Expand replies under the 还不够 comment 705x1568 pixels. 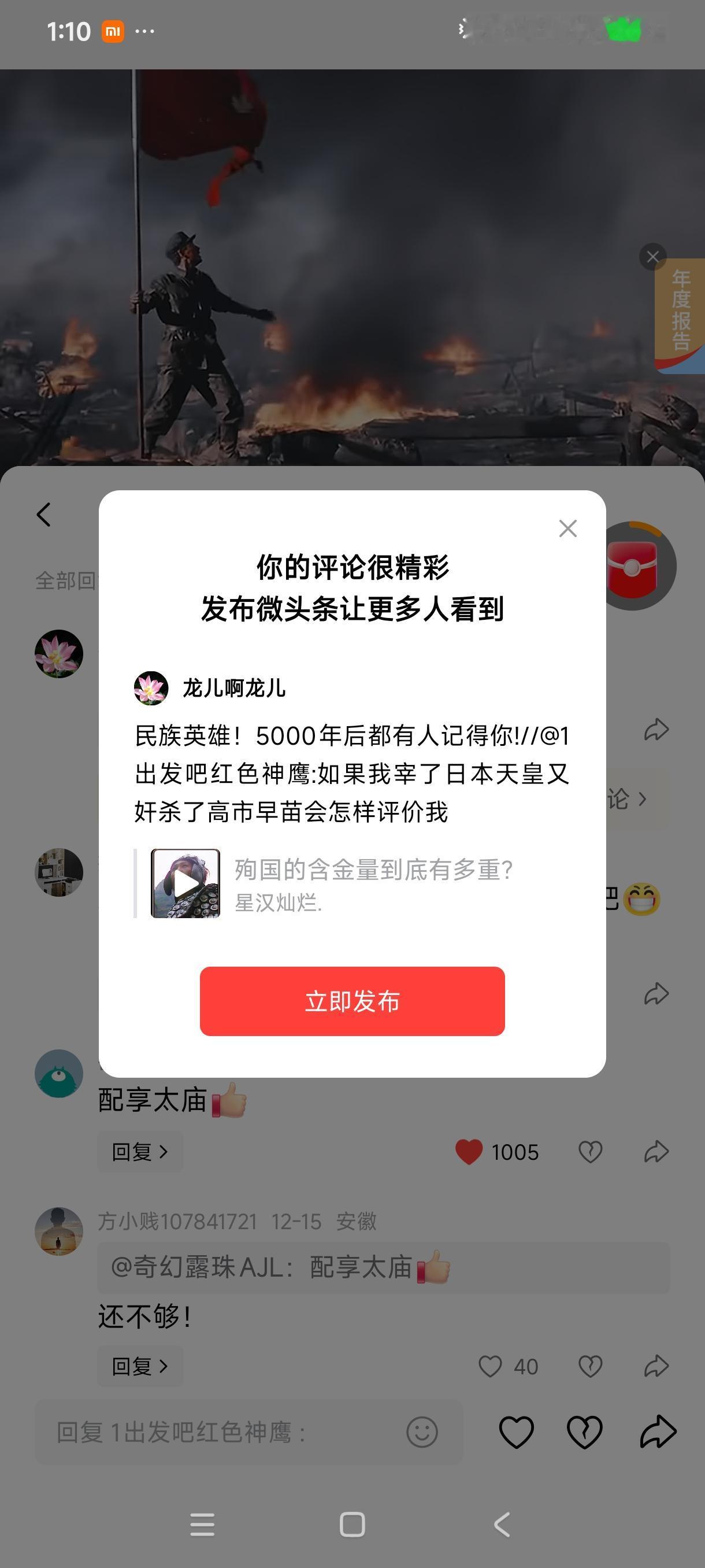[140, 1366]
